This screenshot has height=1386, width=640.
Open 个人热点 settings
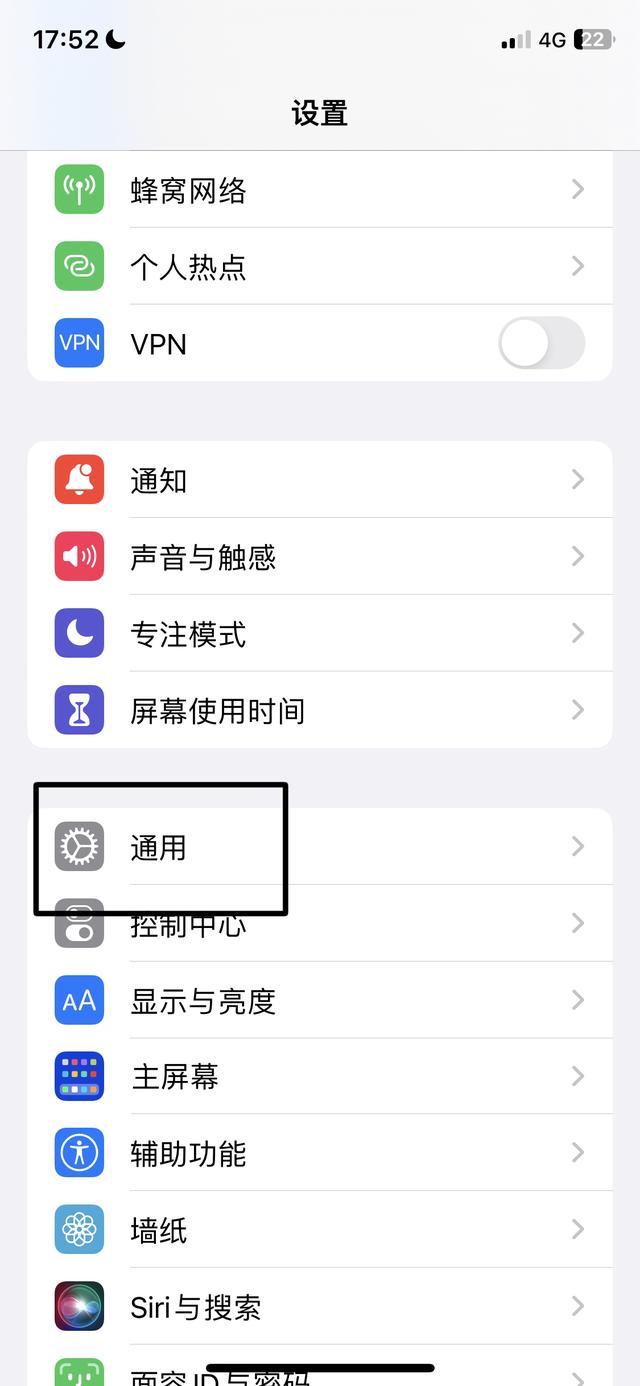coord(320,266)
